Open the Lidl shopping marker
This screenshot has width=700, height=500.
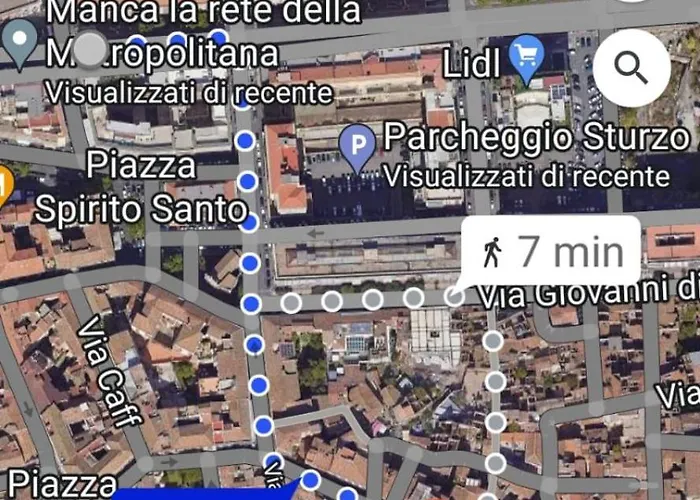point(526,57)
